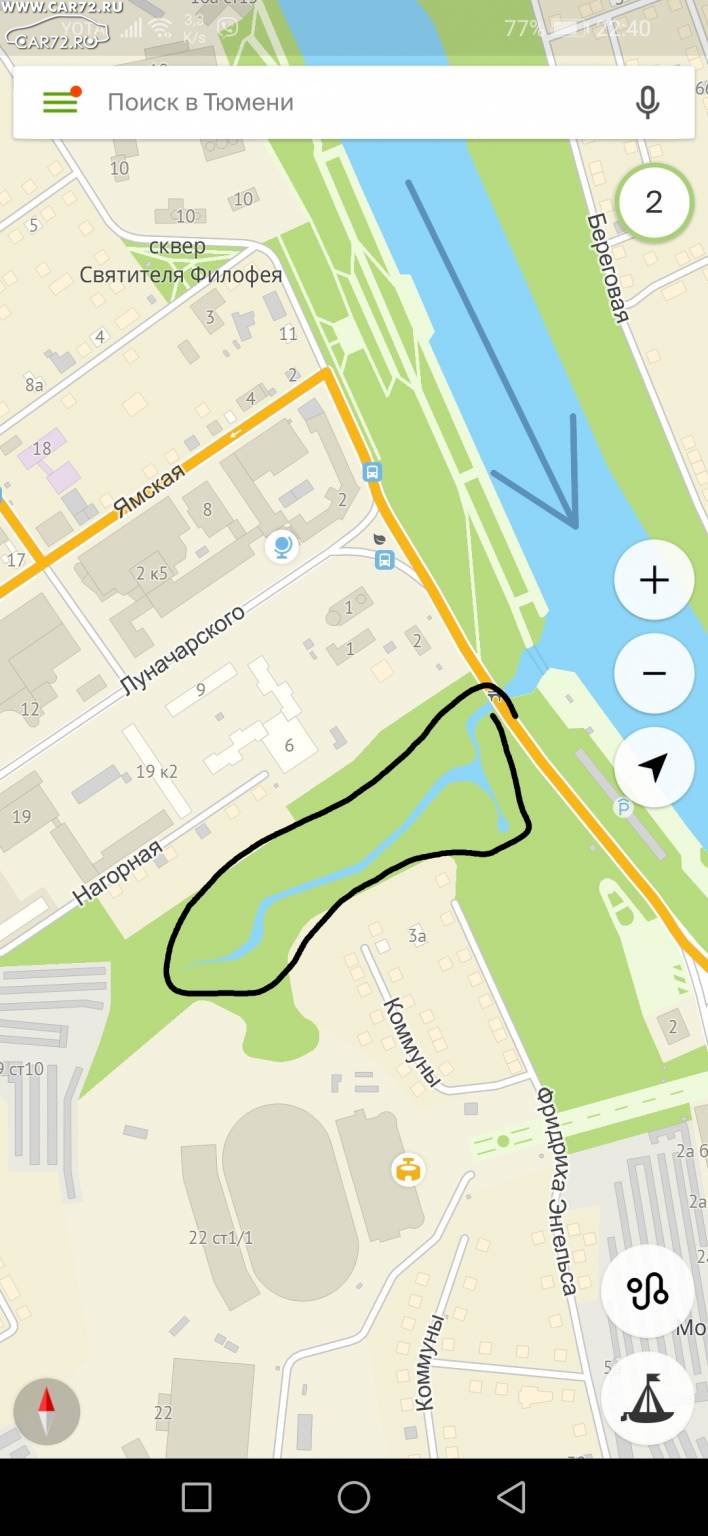Open recent apps via the square button
Image resolution: width=708 pixels, height=1536 pixels.
(196, 1497)
